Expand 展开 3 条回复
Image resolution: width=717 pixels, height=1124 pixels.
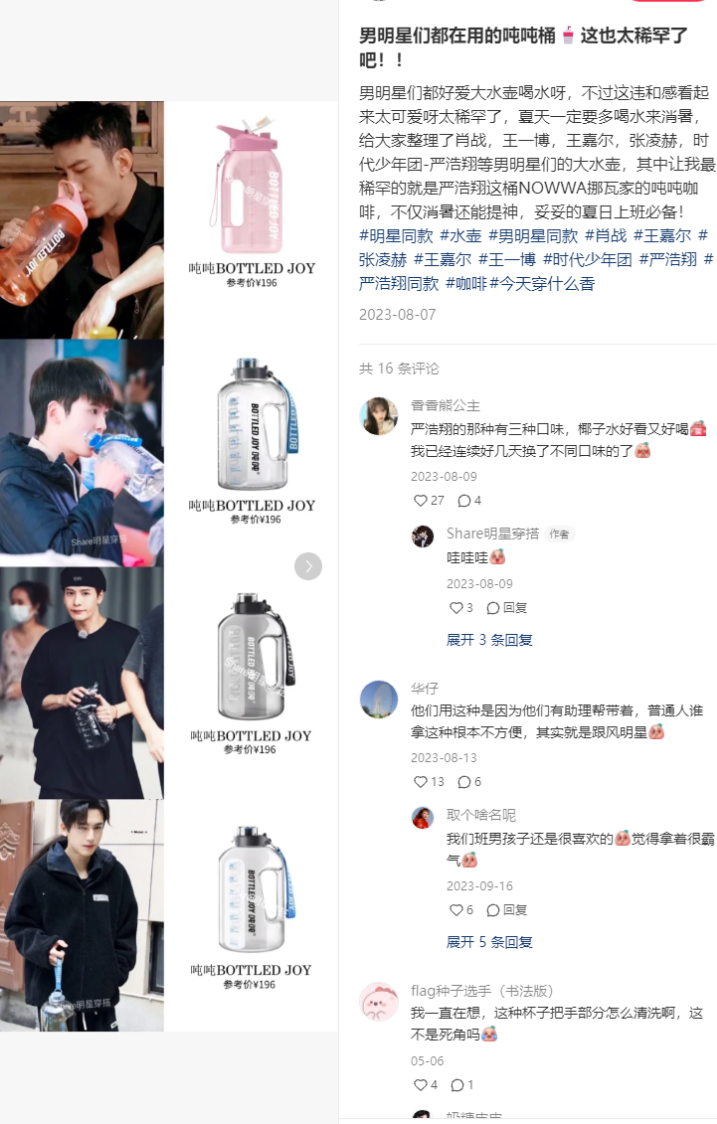pos(489,639)
